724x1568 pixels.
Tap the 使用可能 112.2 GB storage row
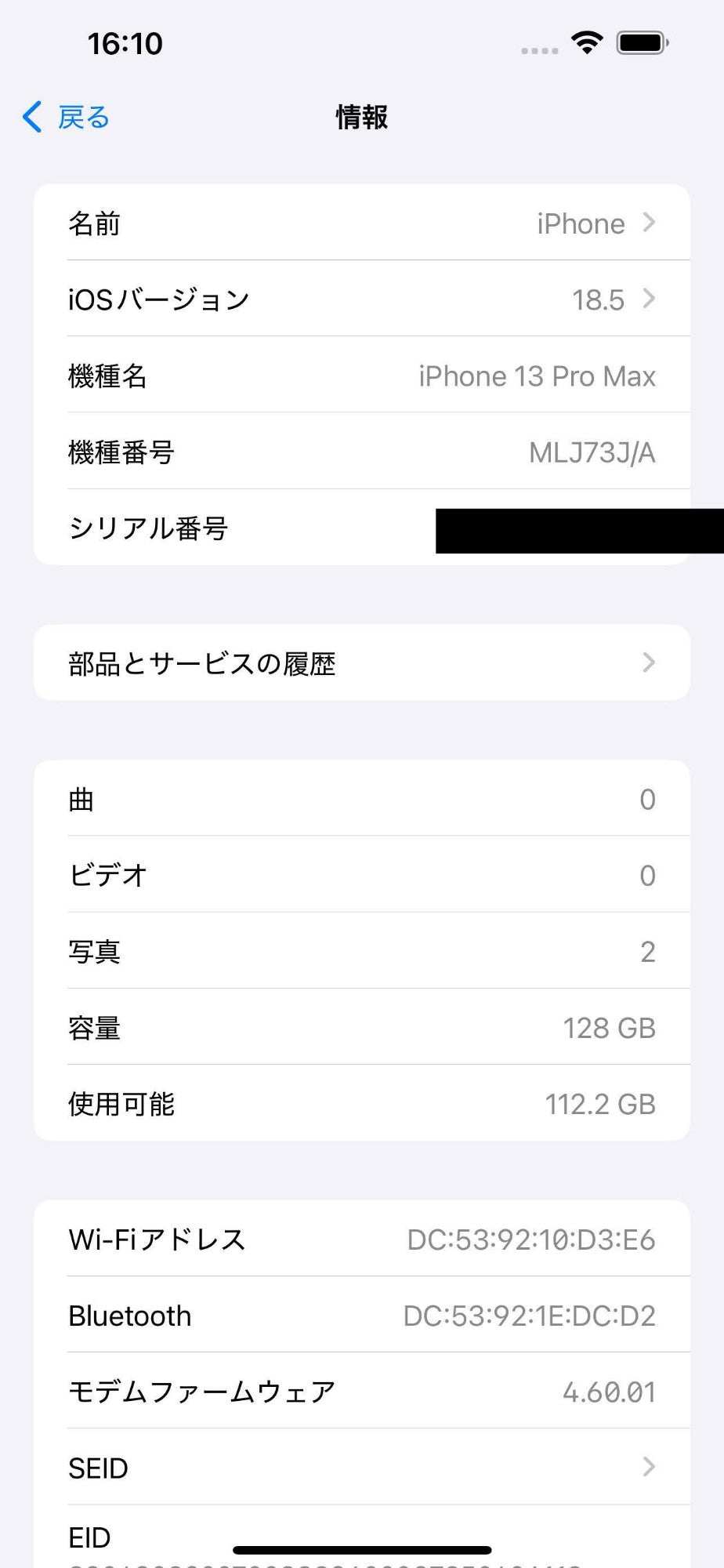pos(360,1104)
